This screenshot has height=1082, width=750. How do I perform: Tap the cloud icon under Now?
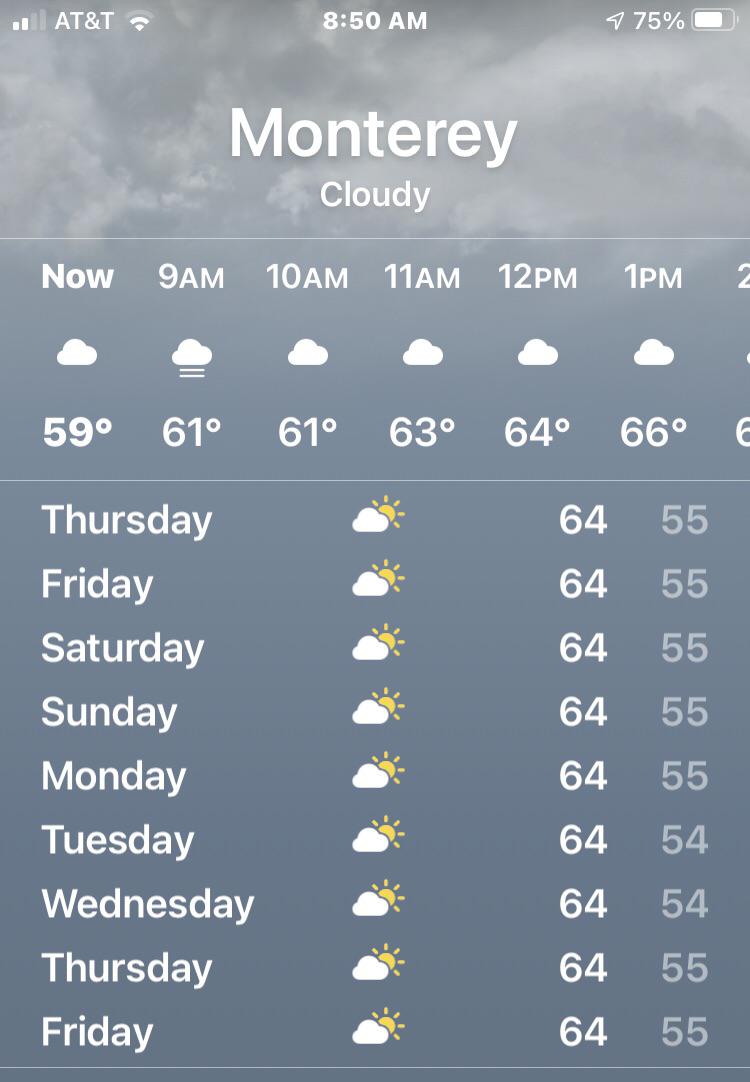click(x=77, y=352)
